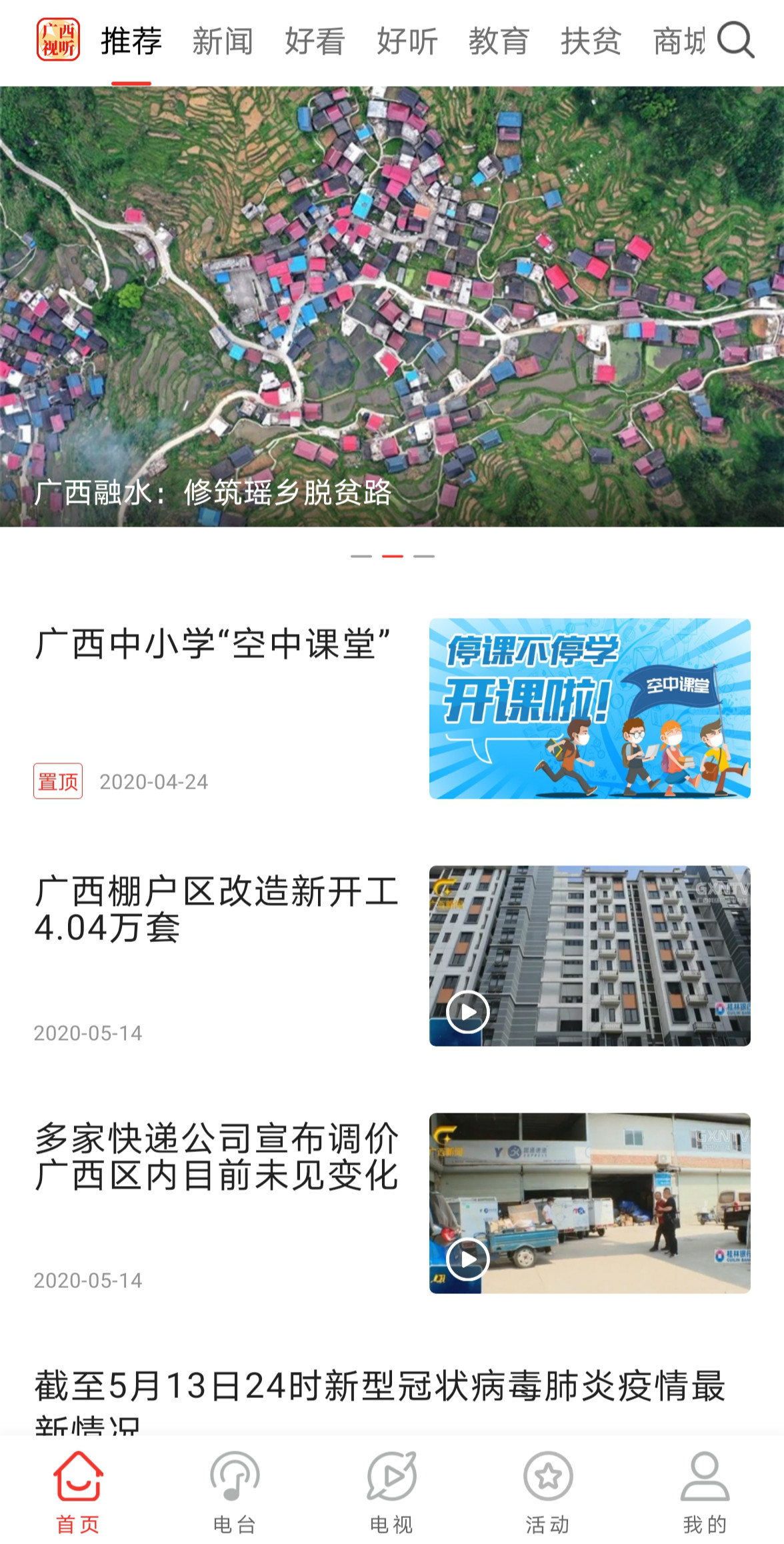
Task: Switch to the 教育 tab
Action: point(499,43)
